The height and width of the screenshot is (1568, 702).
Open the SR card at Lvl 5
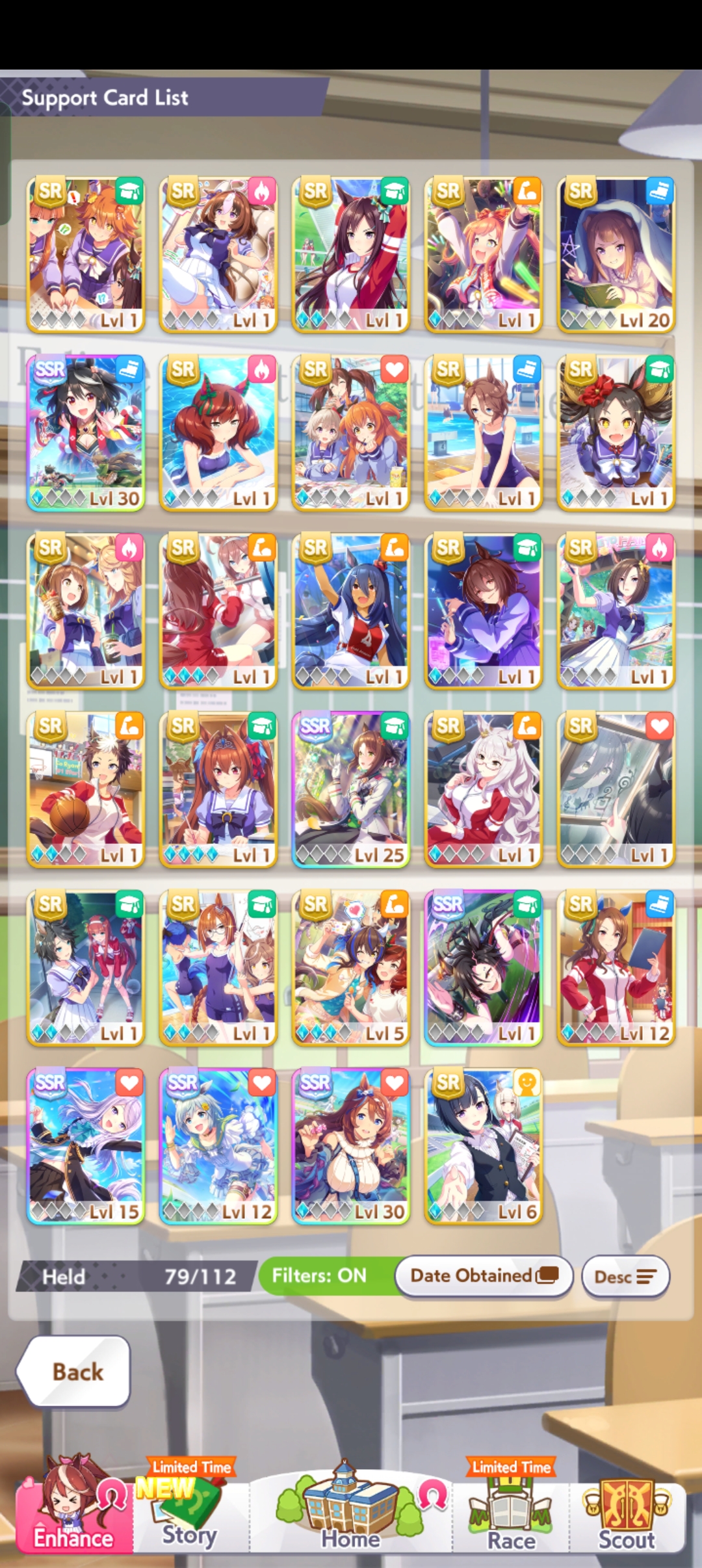pyautogui.click(x=351, y=967)
